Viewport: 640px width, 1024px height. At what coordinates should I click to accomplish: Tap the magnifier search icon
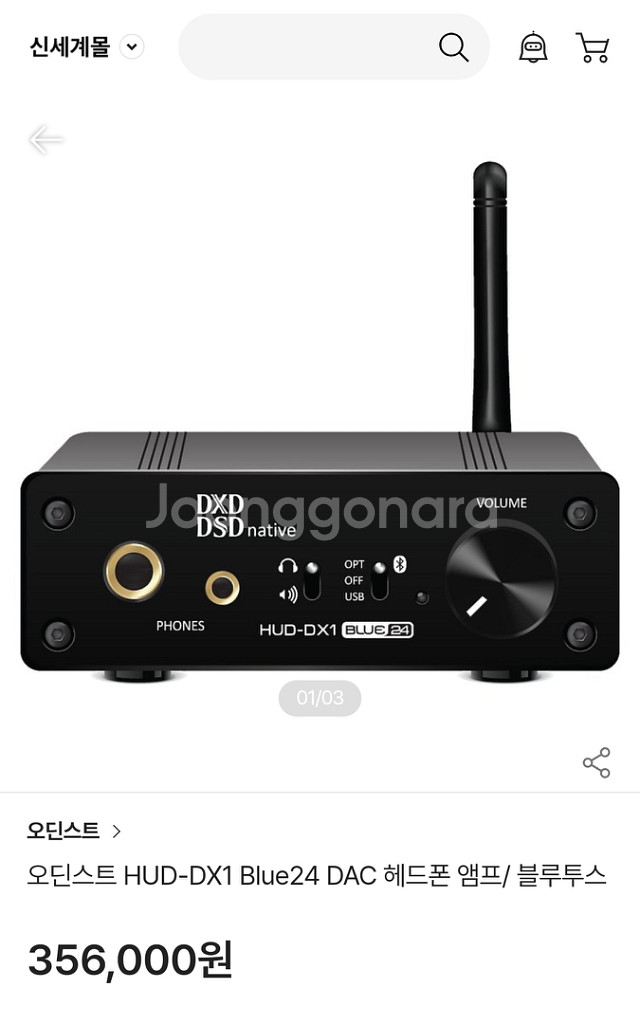pyautogui.click(x=453, y=47)
